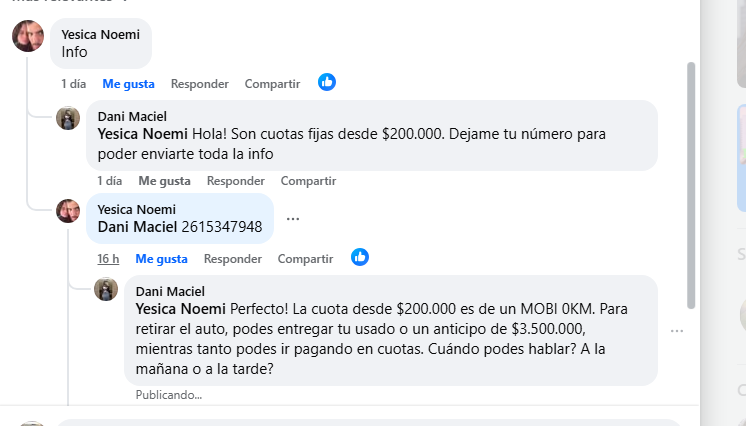This screenshot has width=746, height=426.
Task: Tap the Dani Maciel mention beside 2615347948
Action: point(138,227)
